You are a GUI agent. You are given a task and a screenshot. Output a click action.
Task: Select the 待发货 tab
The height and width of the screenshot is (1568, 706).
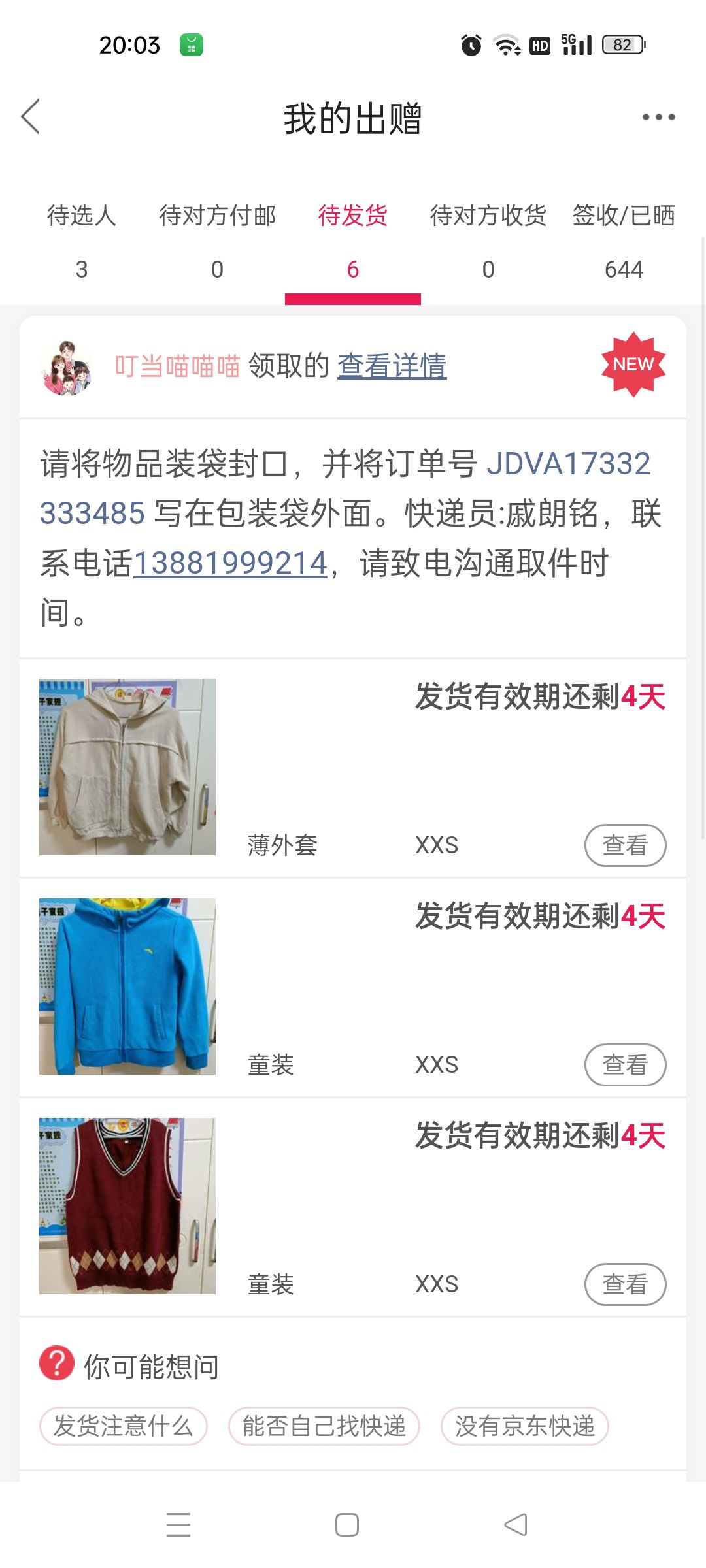pos(353,242)
